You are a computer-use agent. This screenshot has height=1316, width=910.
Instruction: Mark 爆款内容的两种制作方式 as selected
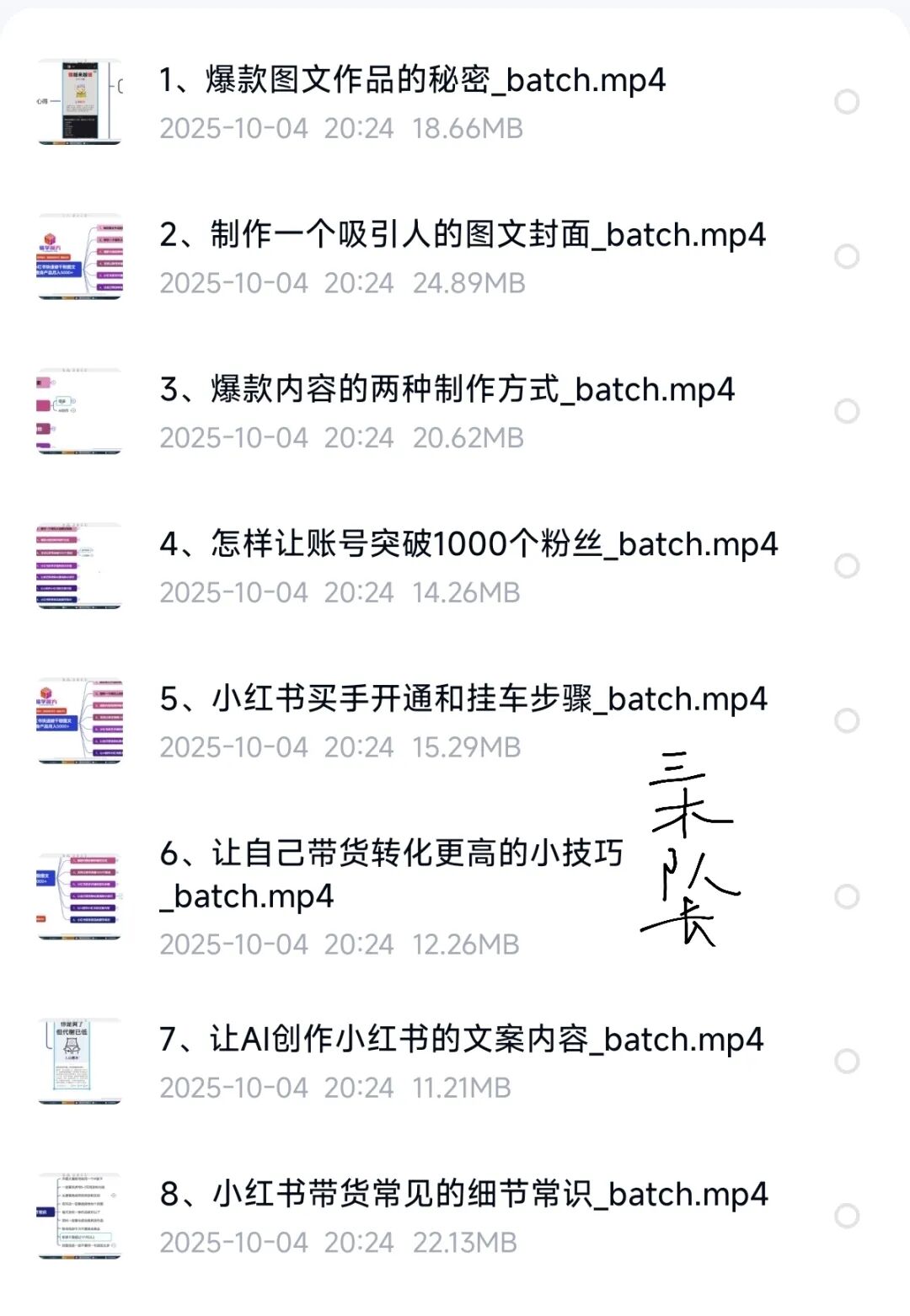846,411
